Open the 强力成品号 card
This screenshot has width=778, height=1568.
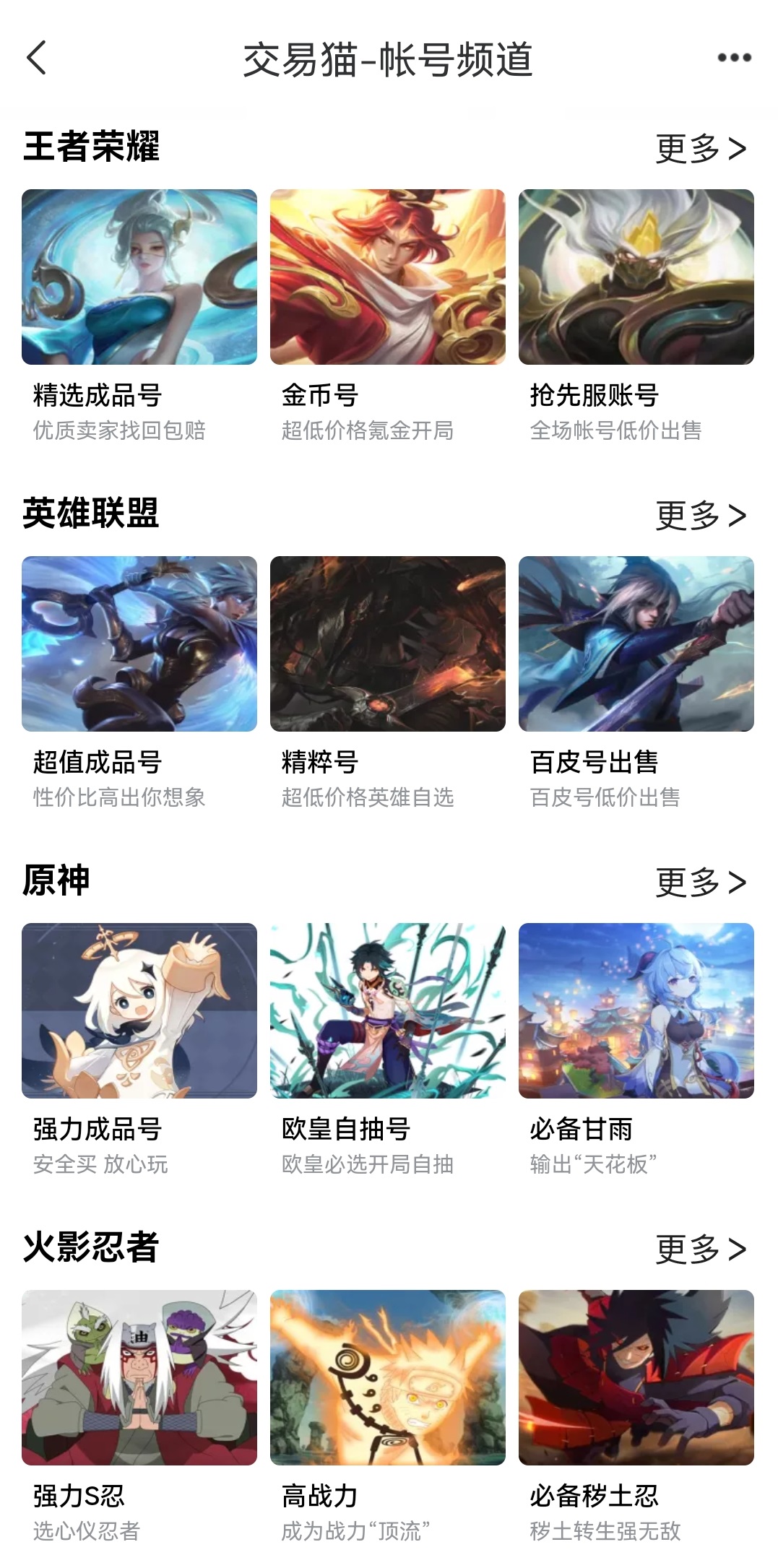pos(139,1011)
